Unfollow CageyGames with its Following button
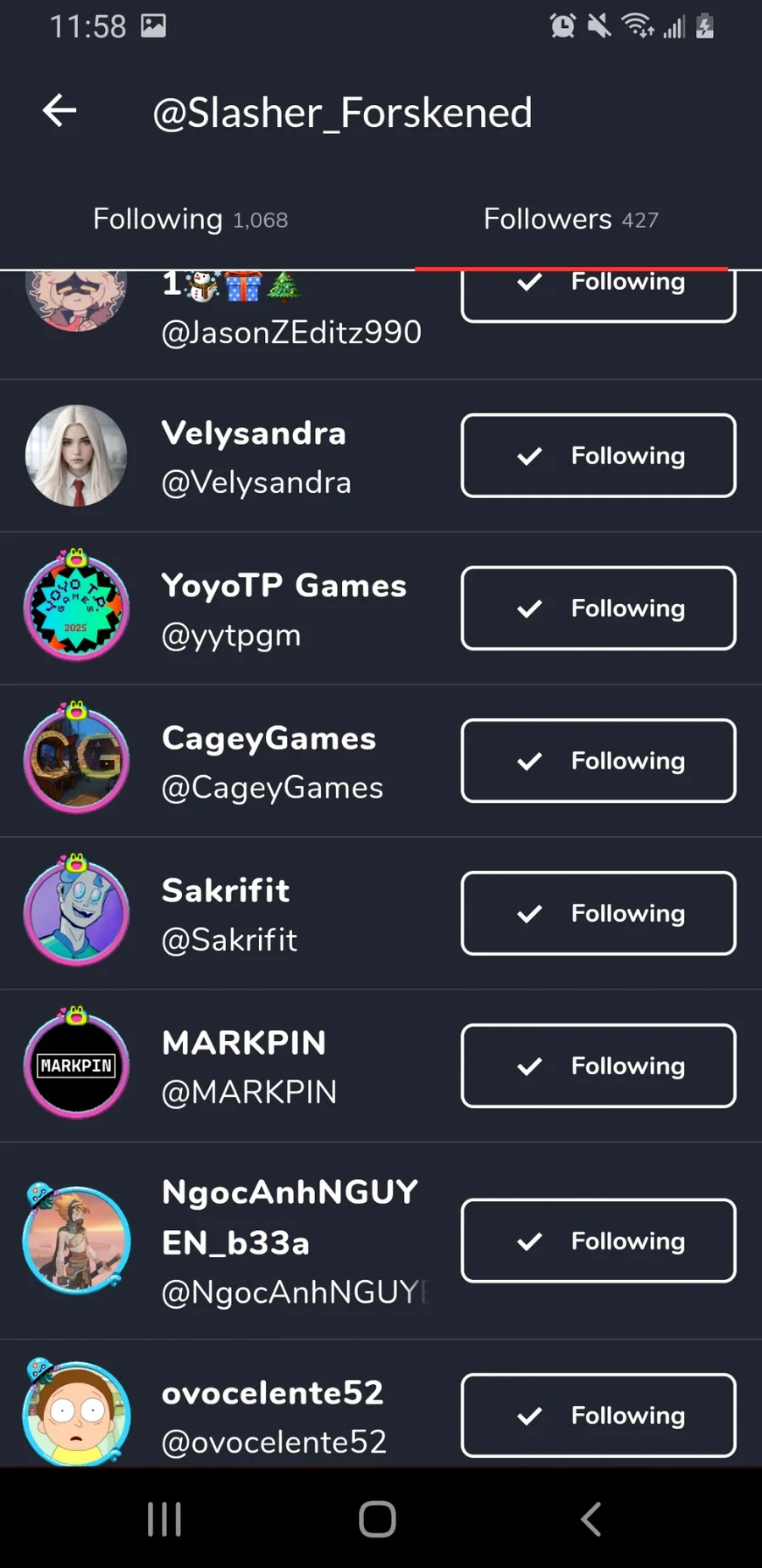The height and width of the screenshot is (1568, 762). pyautogui.click(x=598, y=761)
